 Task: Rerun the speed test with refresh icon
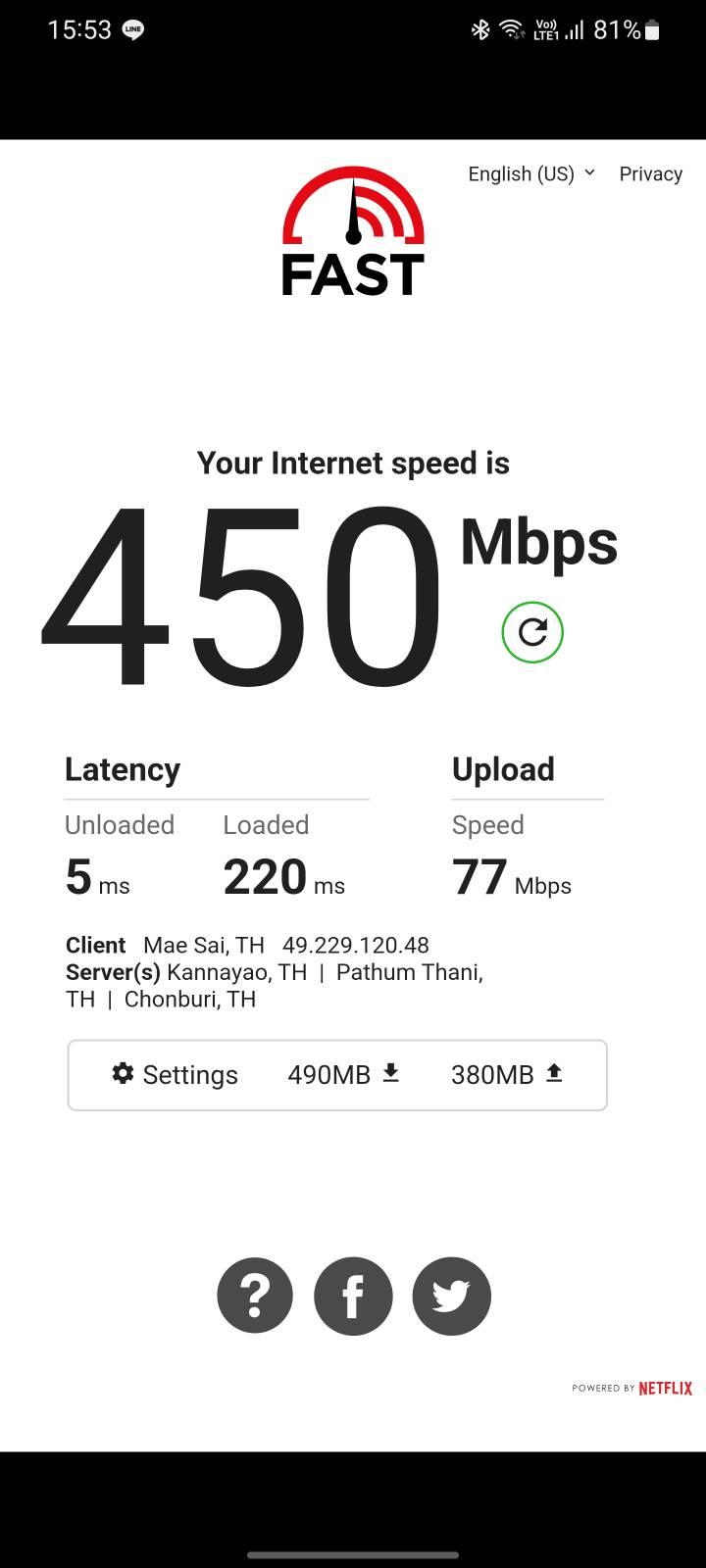coord(532,632)
